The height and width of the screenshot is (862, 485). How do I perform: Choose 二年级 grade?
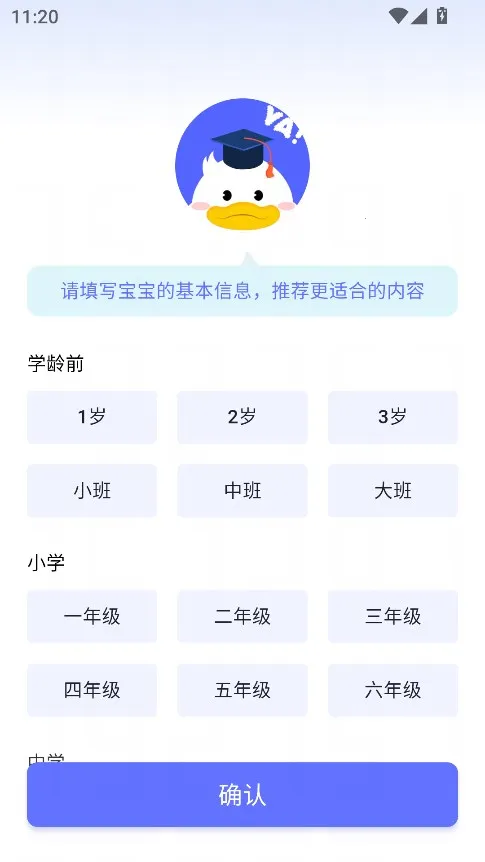point(242,616)
